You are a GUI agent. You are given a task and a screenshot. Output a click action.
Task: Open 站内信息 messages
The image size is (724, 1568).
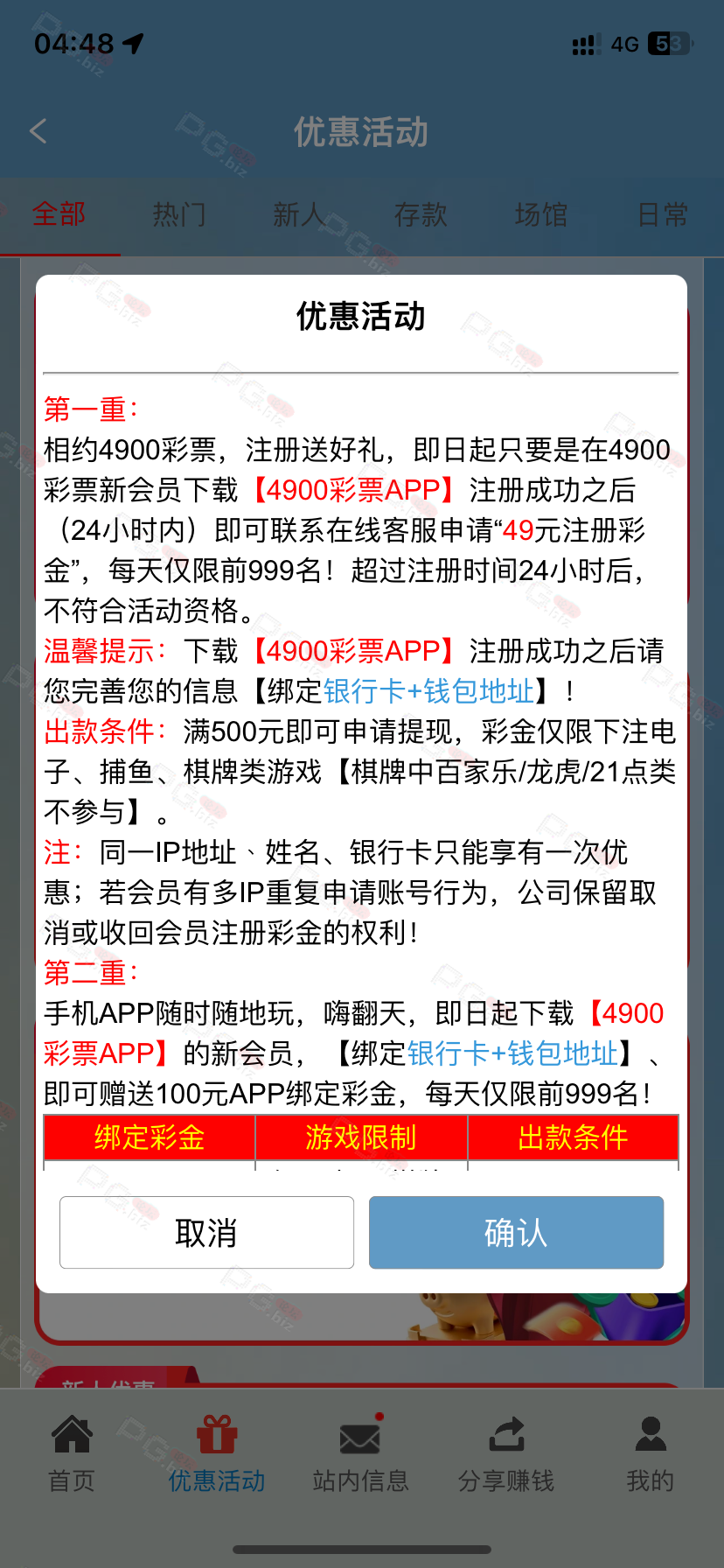click(x=361, y=1453)
